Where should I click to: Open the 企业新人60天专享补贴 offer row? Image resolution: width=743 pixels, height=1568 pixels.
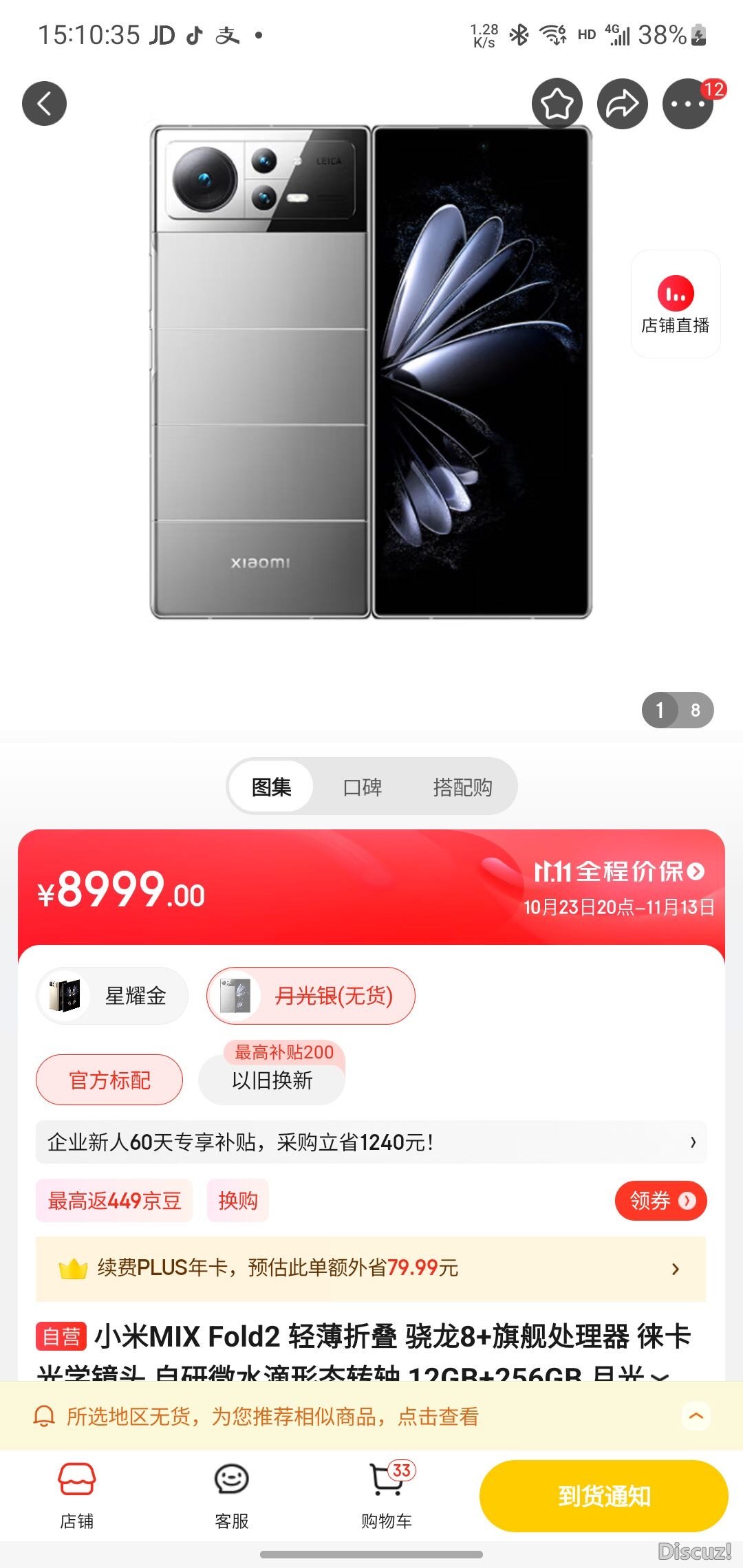click(371, 1142)
